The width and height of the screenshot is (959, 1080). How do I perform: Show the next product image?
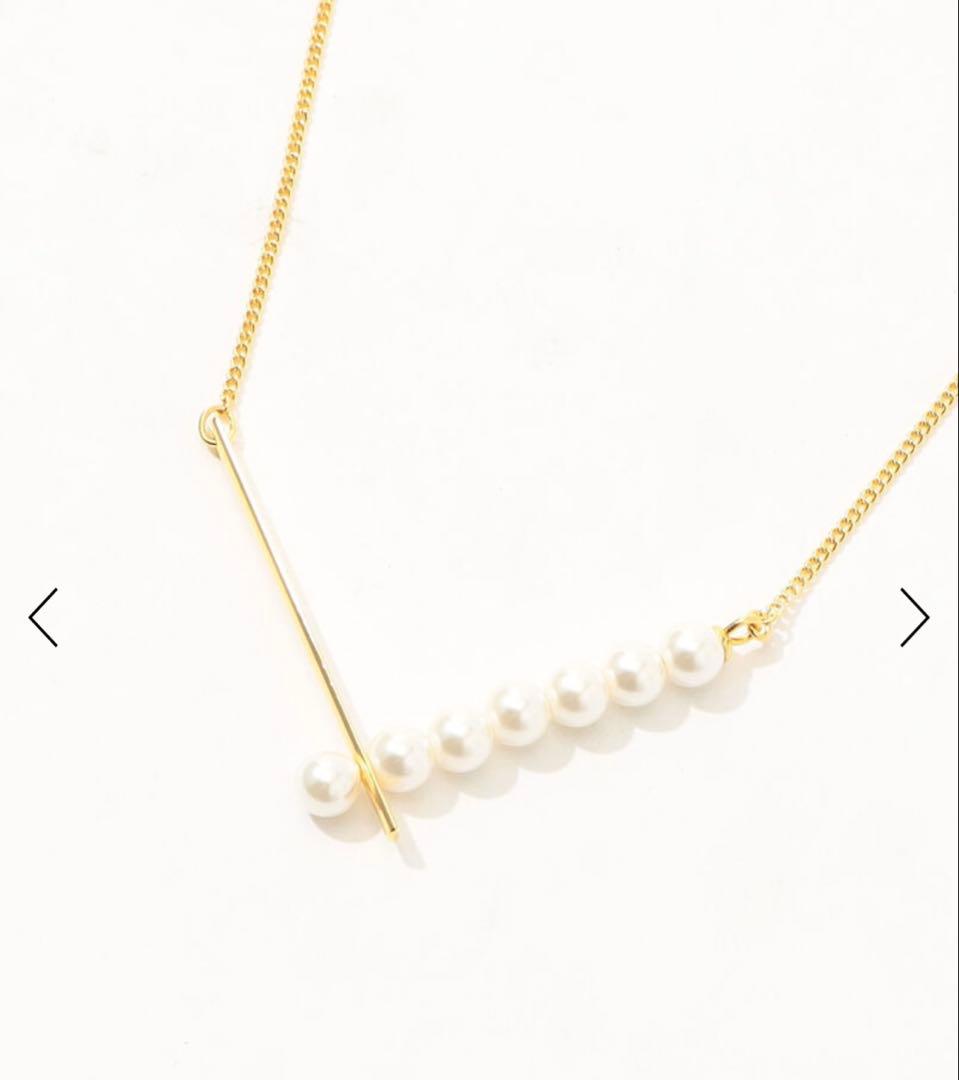tap(914, 617)
